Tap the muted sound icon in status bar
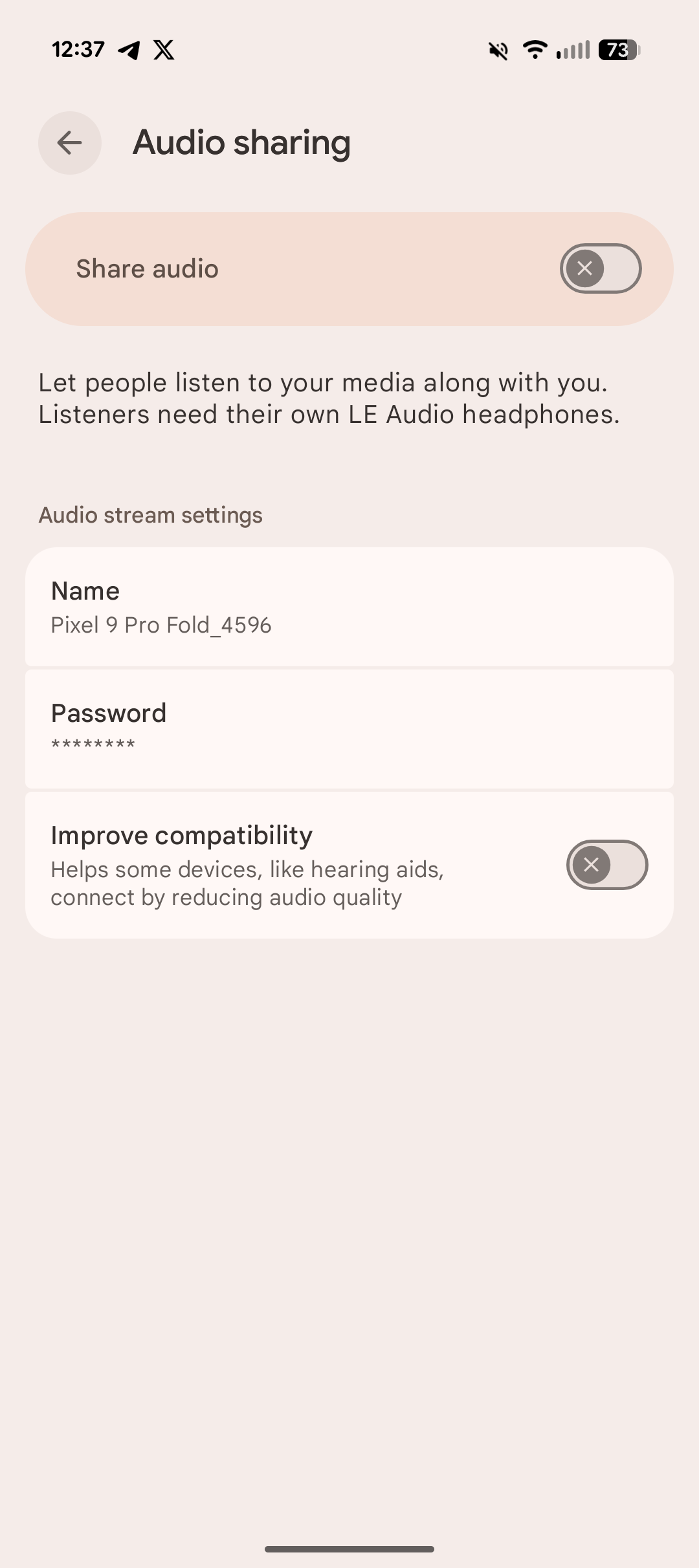The height and width of the screenshot is (1568, 699). [x=497, y=49]
